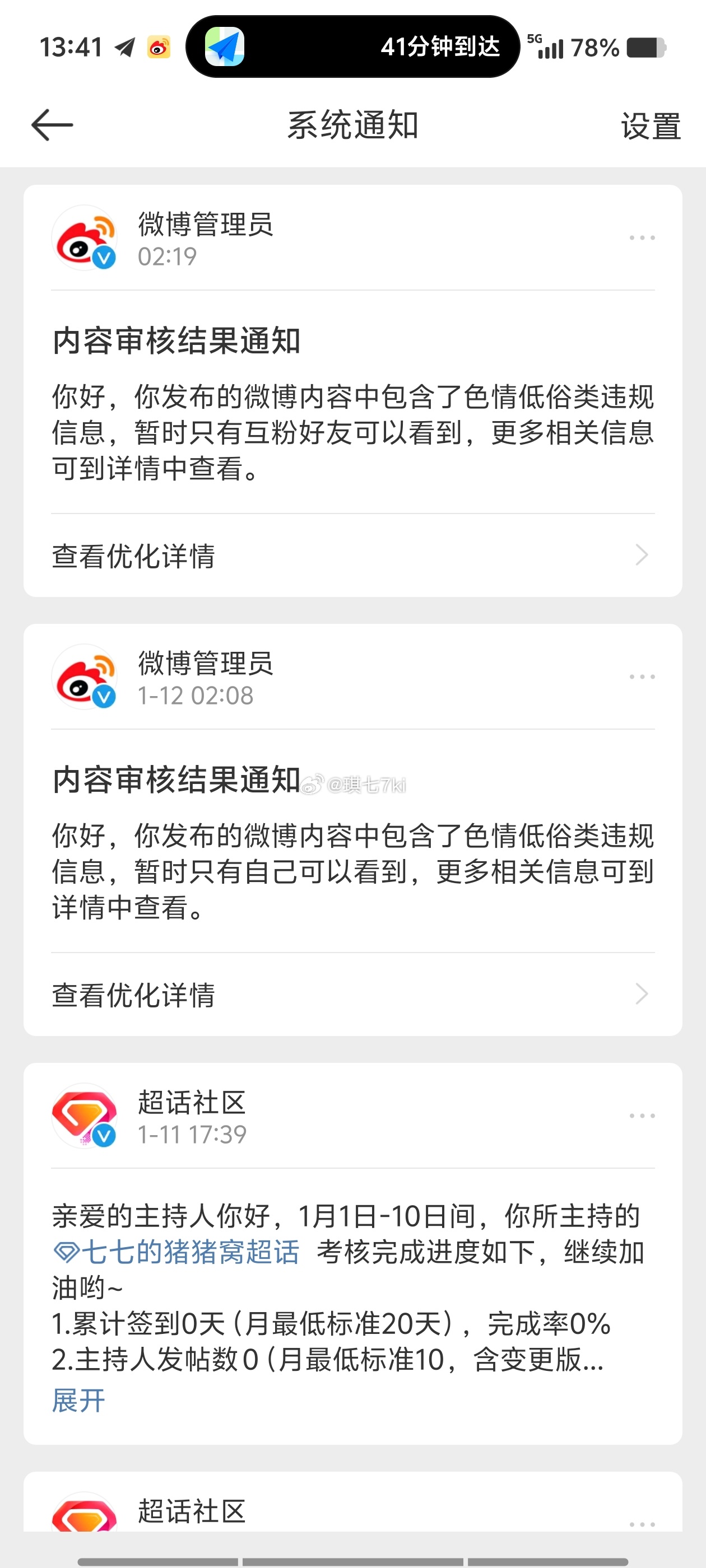Open the more menu on the 1-12 02:08 notice
This screenshot has width=706, height=1568.
(642, 677)
